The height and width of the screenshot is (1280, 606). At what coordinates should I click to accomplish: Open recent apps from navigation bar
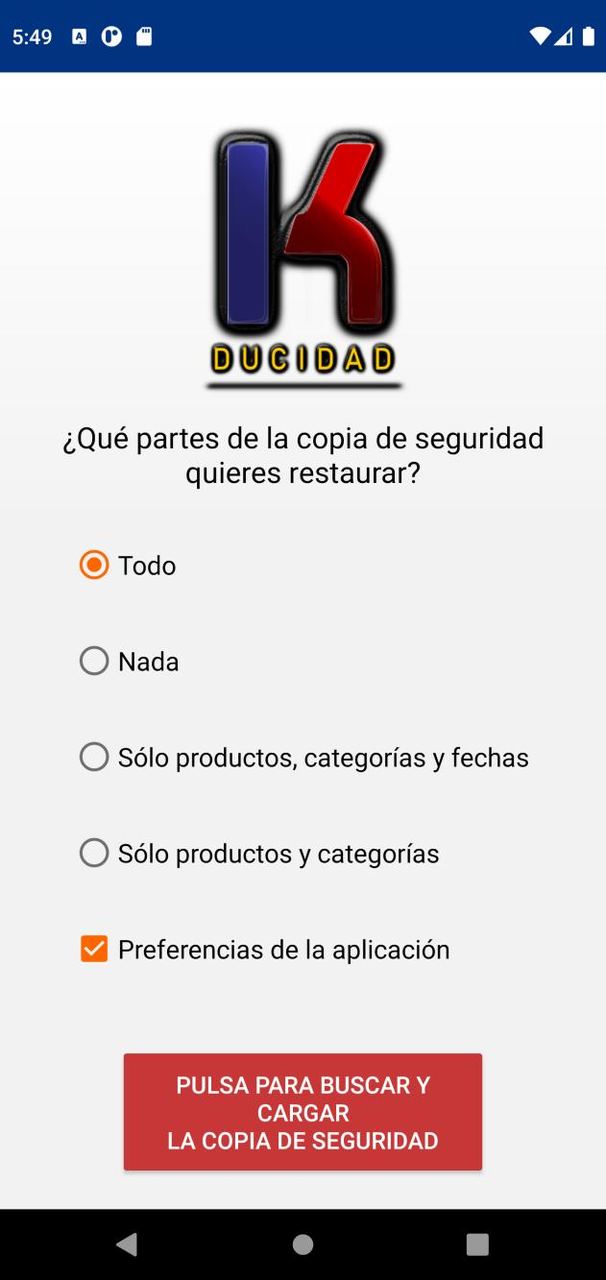(x=478, y=1244)
